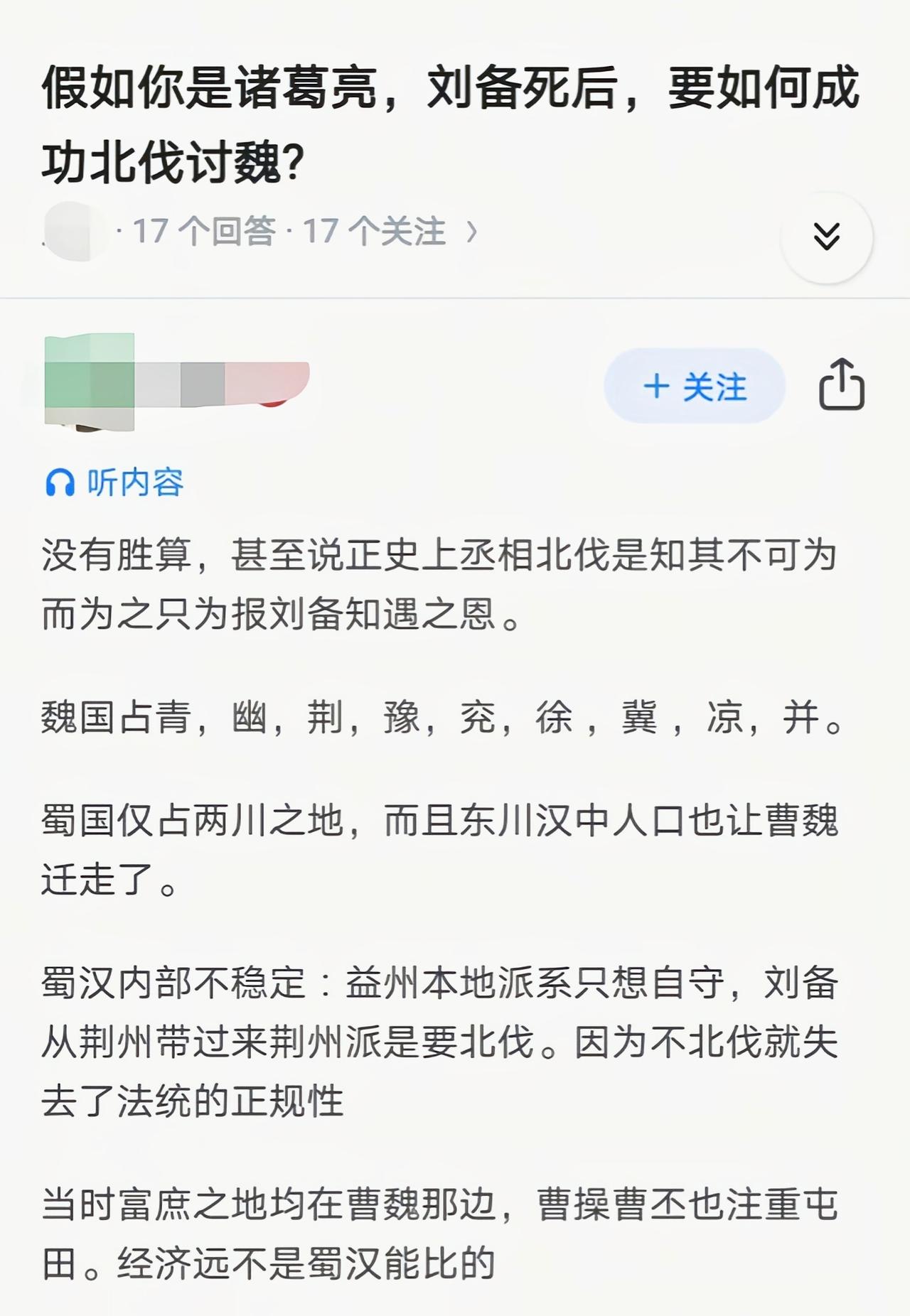Viewport: 910px width, 1316px height.
Task: Collapse the question header with the chevrons
Action: click(826, 237)
